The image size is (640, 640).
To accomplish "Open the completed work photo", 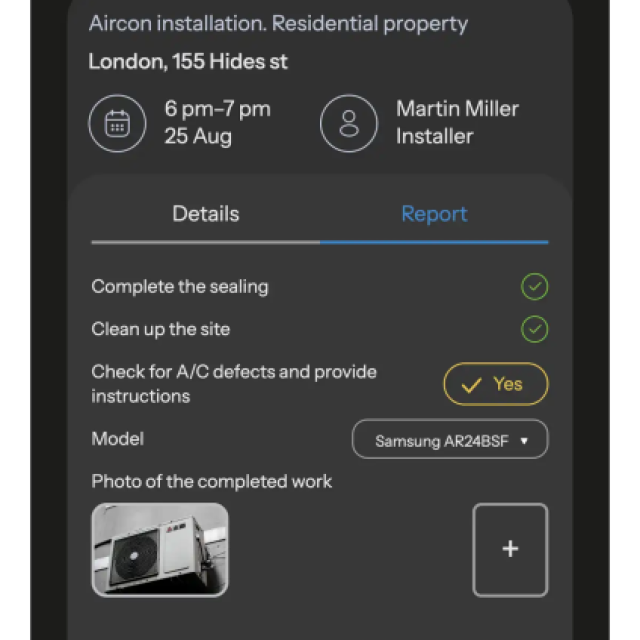I will click(160, 550).
